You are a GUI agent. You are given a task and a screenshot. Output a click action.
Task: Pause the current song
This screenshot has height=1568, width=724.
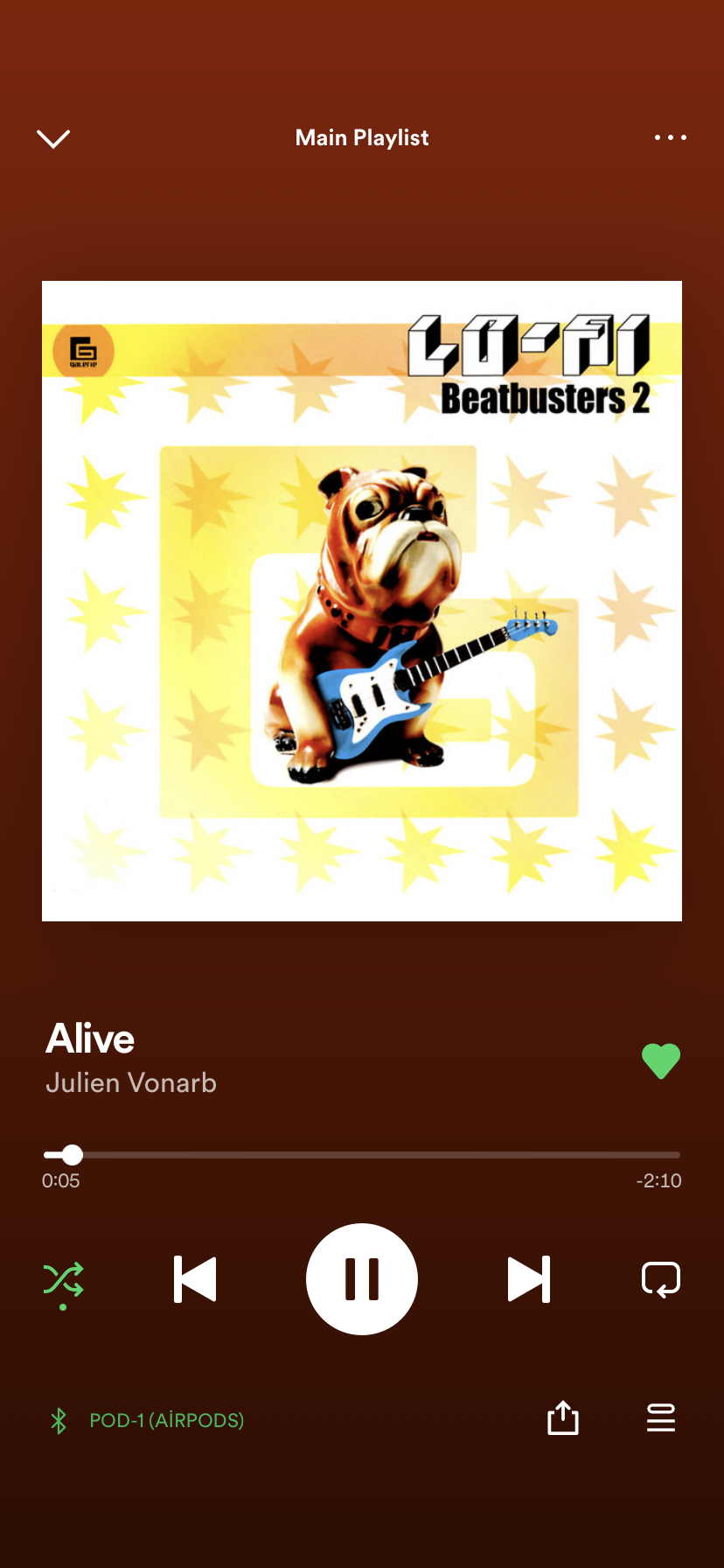362,1279
